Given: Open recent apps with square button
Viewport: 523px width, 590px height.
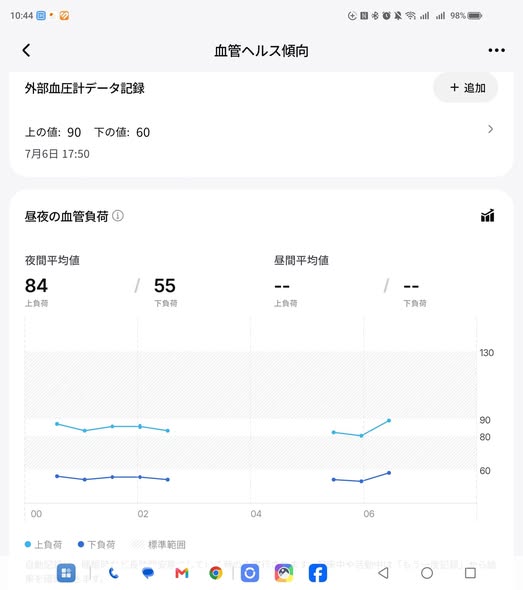Looking at the screenshot, I should tap(470, 573).
